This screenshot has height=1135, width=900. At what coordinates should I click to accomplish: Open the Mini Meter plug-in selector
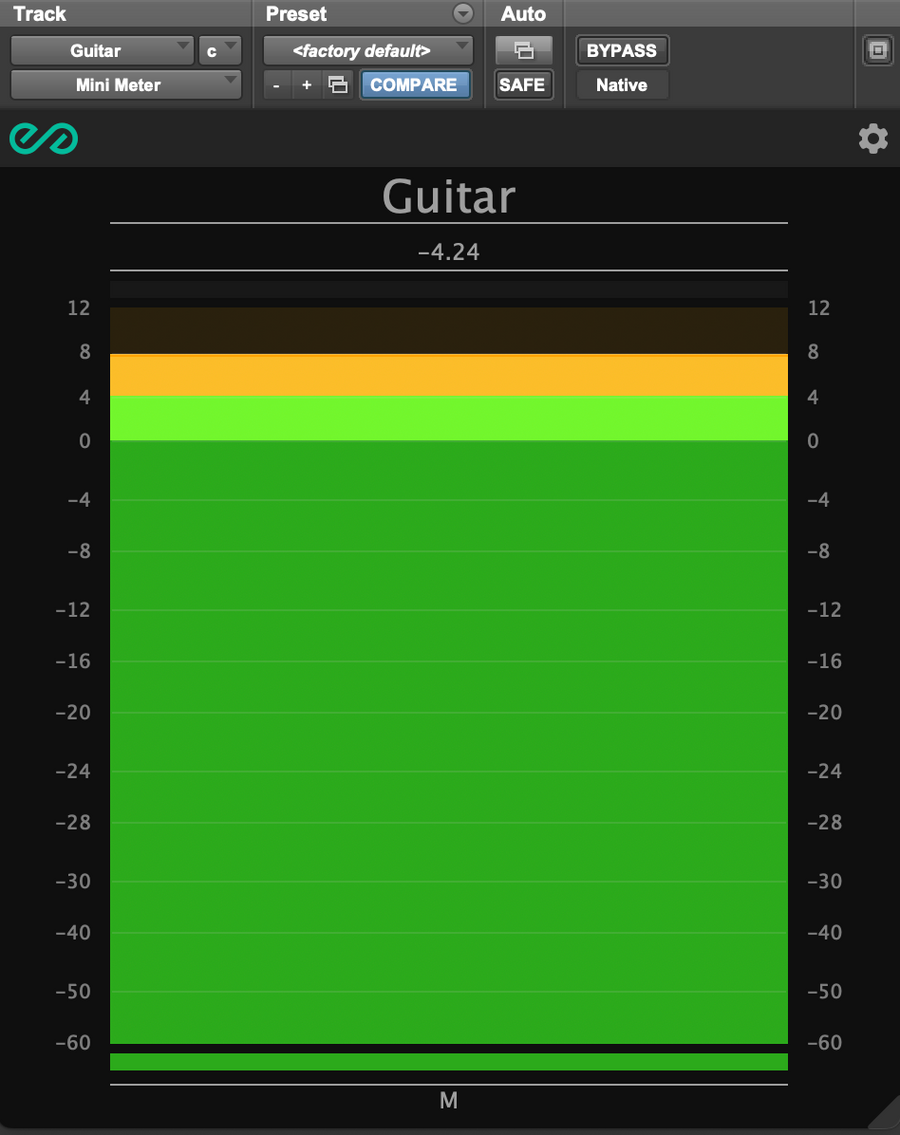click(126, 85)
